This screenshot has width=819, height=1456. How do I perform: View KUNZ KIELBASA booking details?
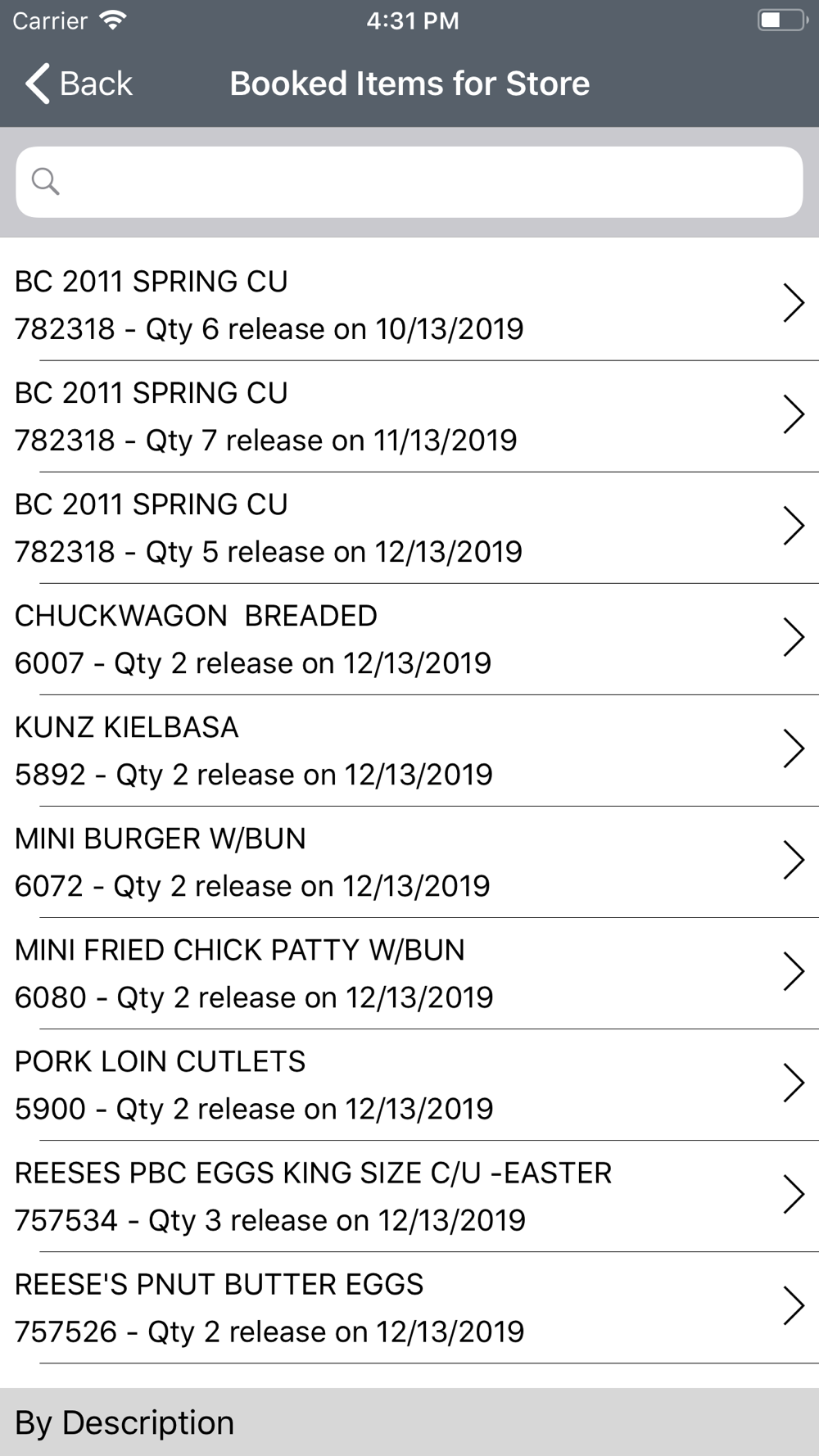pos(409,750)
